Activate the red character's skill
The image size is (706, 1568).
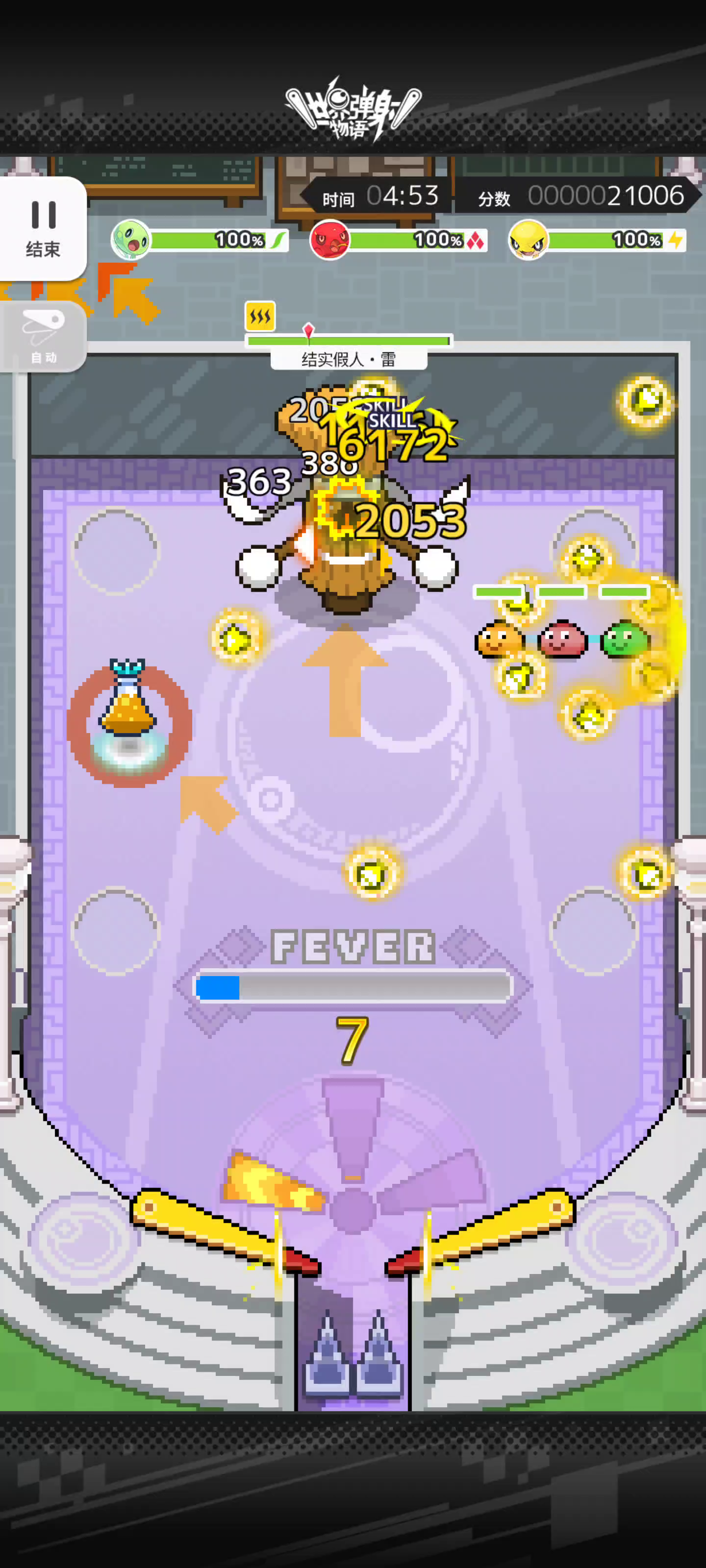click(329, 240)
